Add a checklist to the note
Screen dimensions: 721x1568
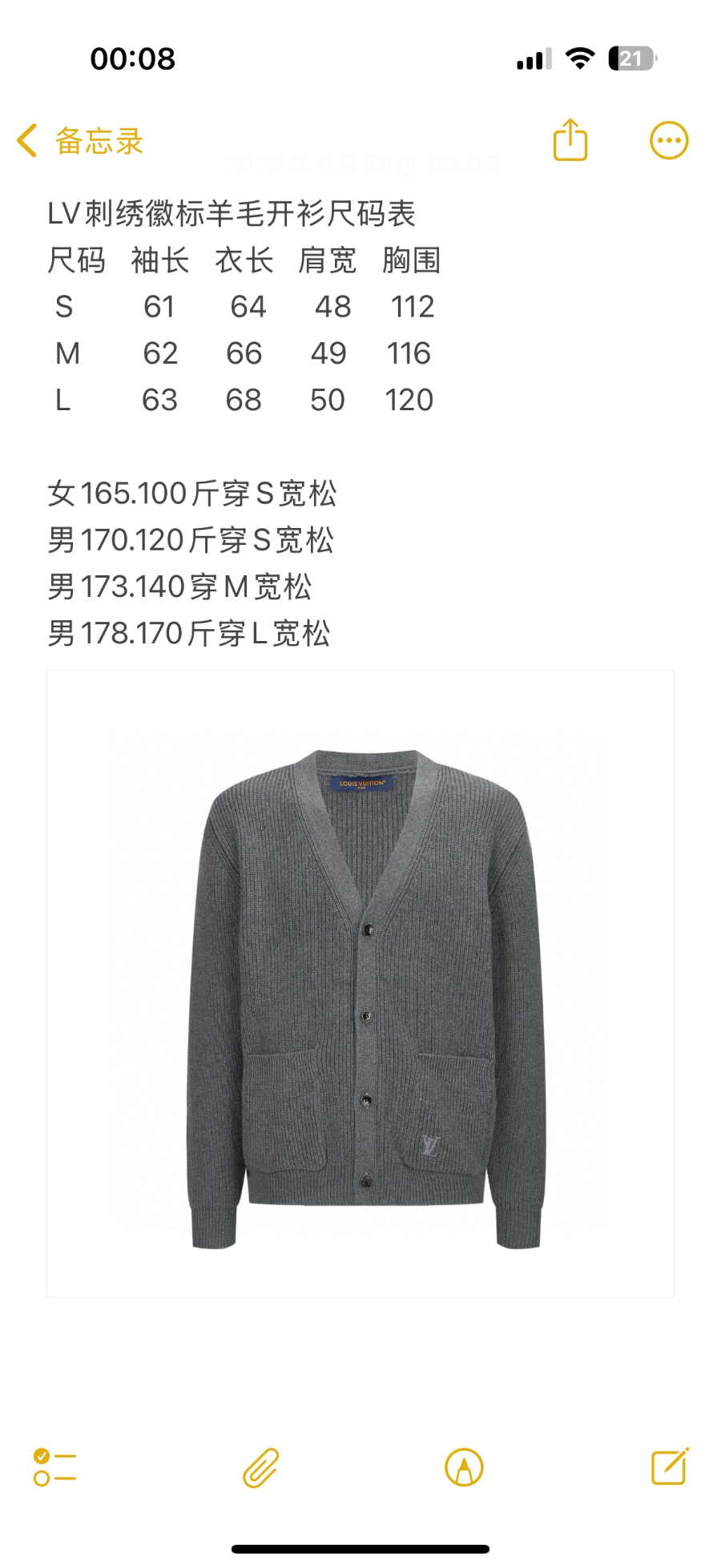(54, 1467)
